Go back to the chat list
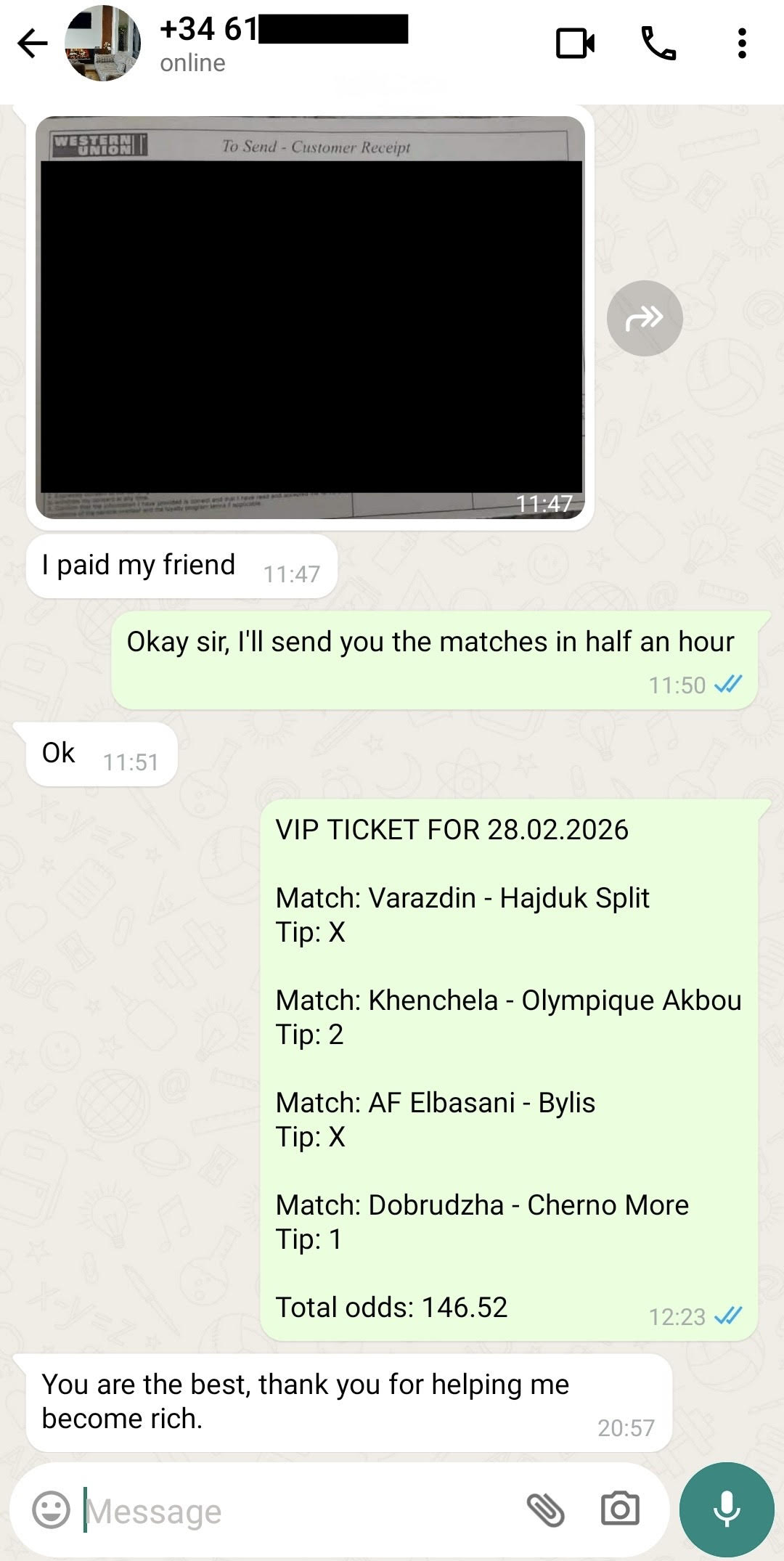 point(33,44)
